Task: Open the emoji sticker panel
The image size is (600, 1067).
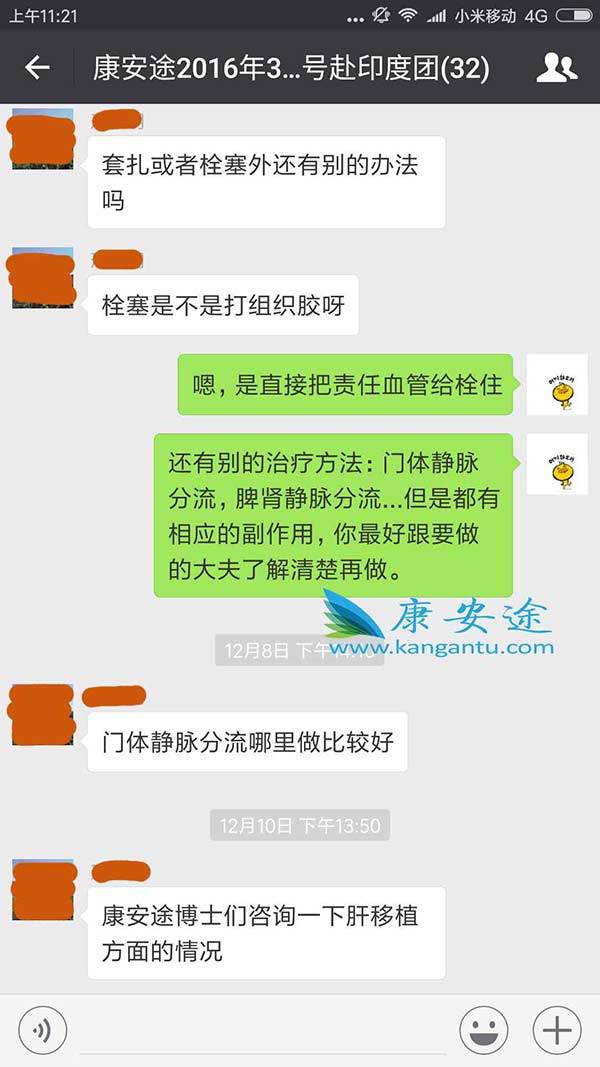Action: pyautogui.click(x=484, y=1029)
